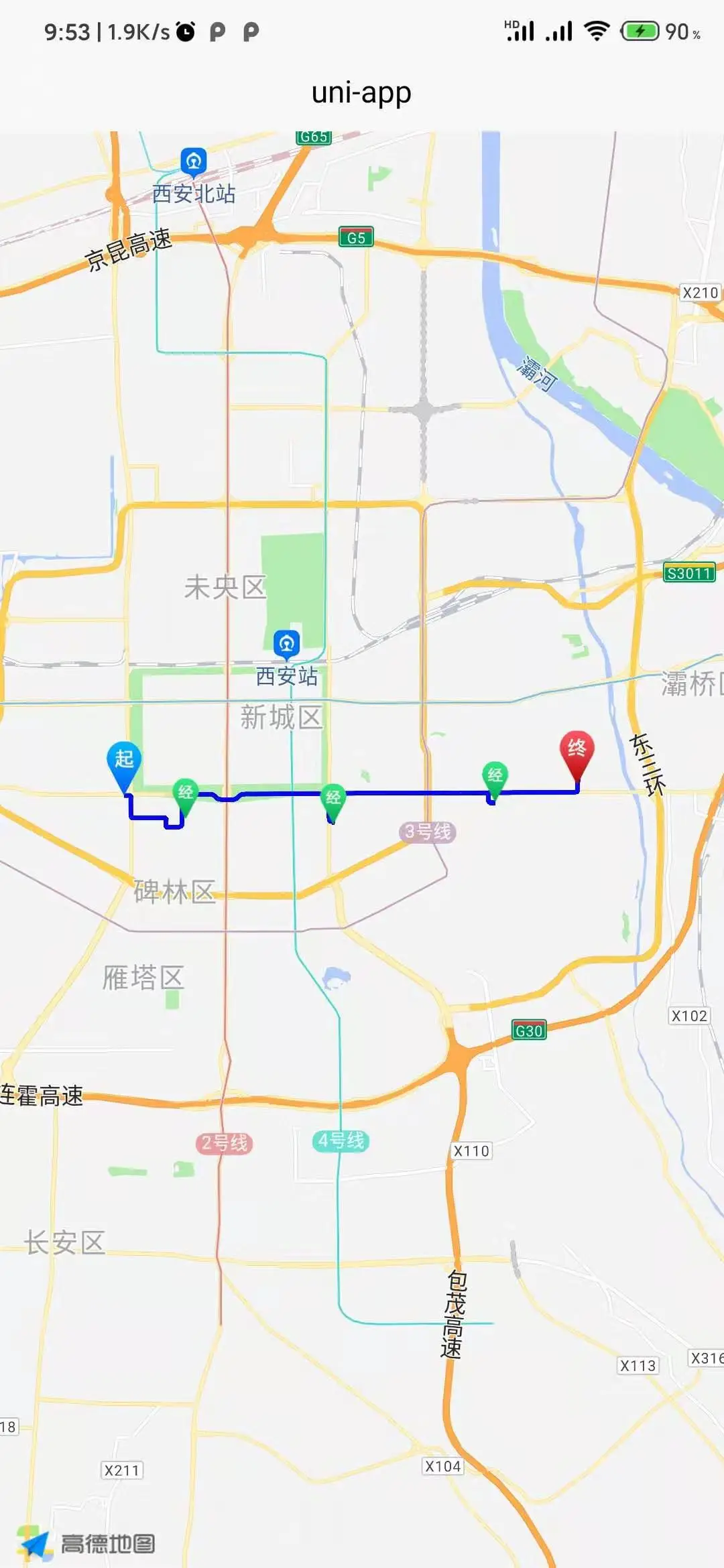Open the 西安北站 station icon
This screenshot has height=1568, width=724.
pyautogui.click(x=193, y=161)
